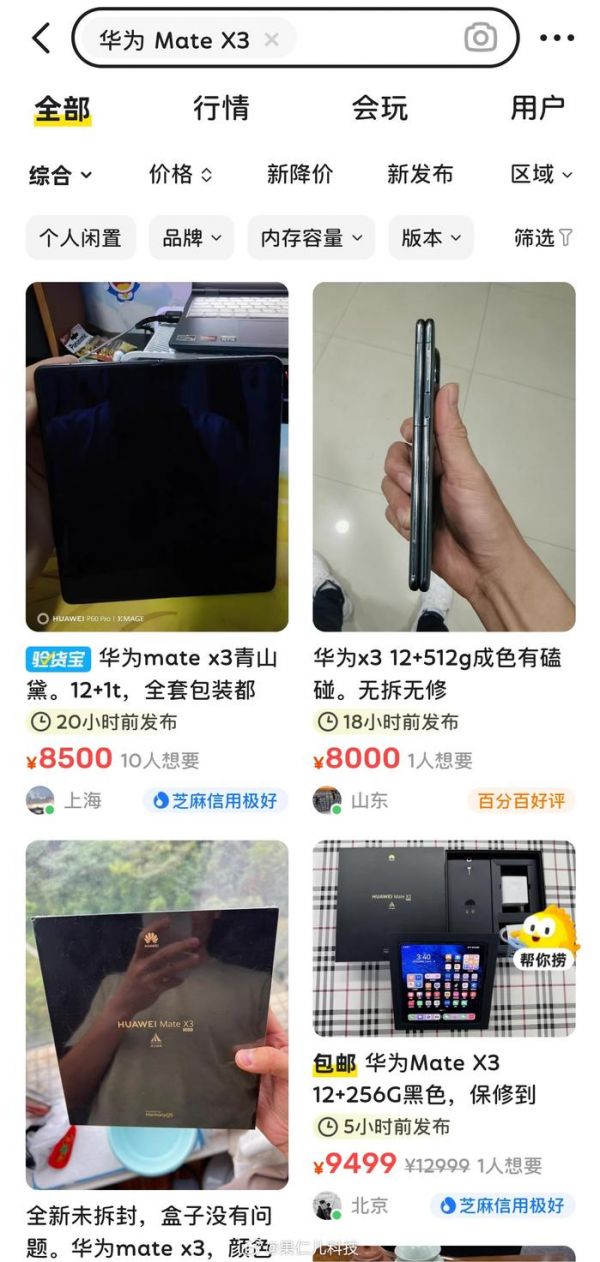This screenshot has width=600, height=1262.
Task: Expand the 内存容量 filter
Action: point(311,238)
